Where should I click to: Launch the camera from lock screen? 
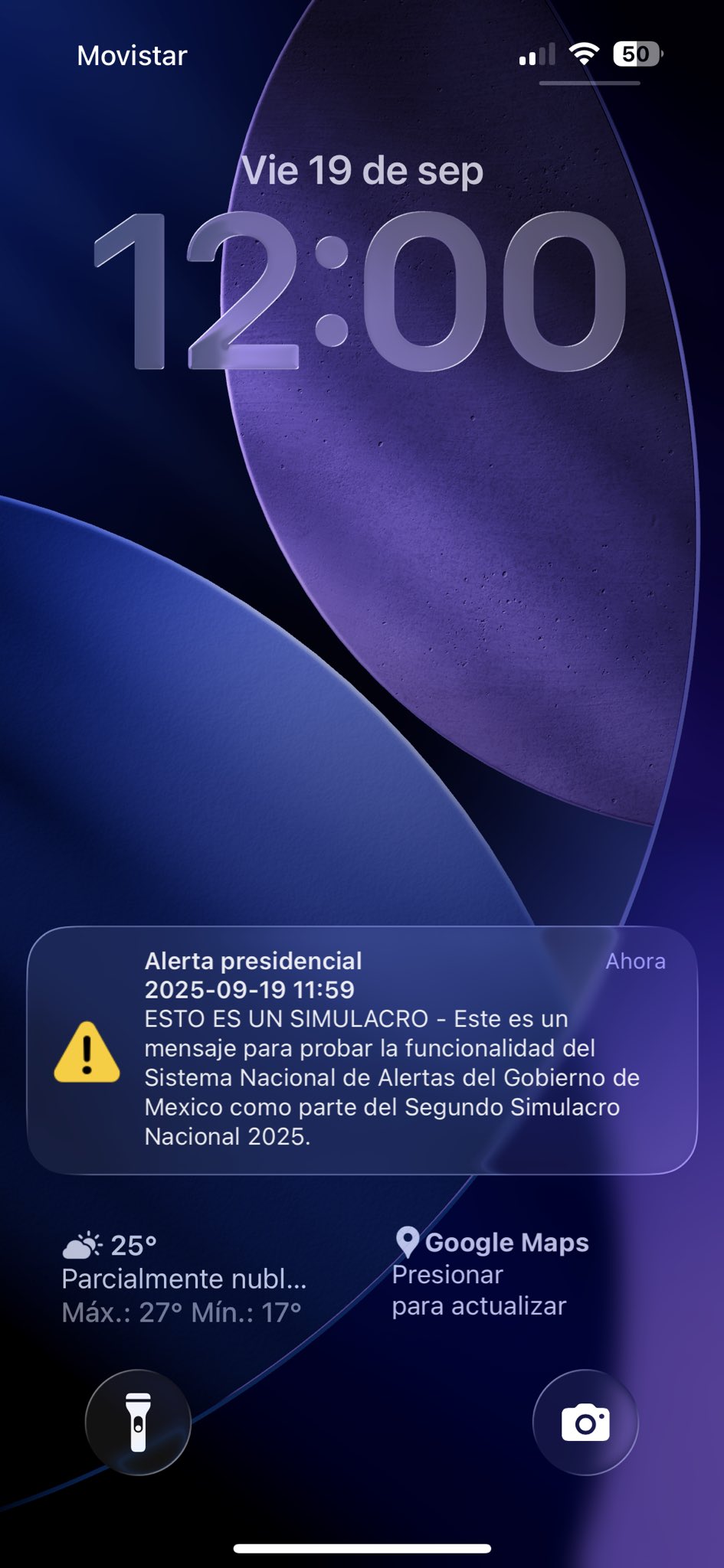[x=585, y=1422]
